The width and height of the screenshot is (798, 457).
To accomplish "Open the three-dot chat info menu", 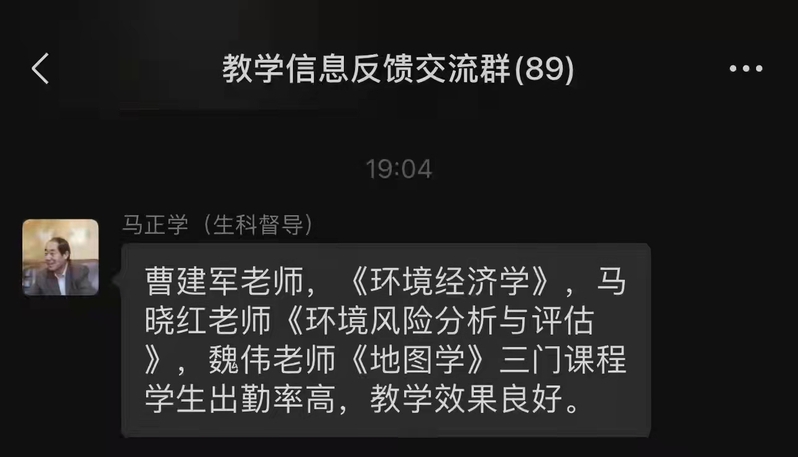I will 746,69.
